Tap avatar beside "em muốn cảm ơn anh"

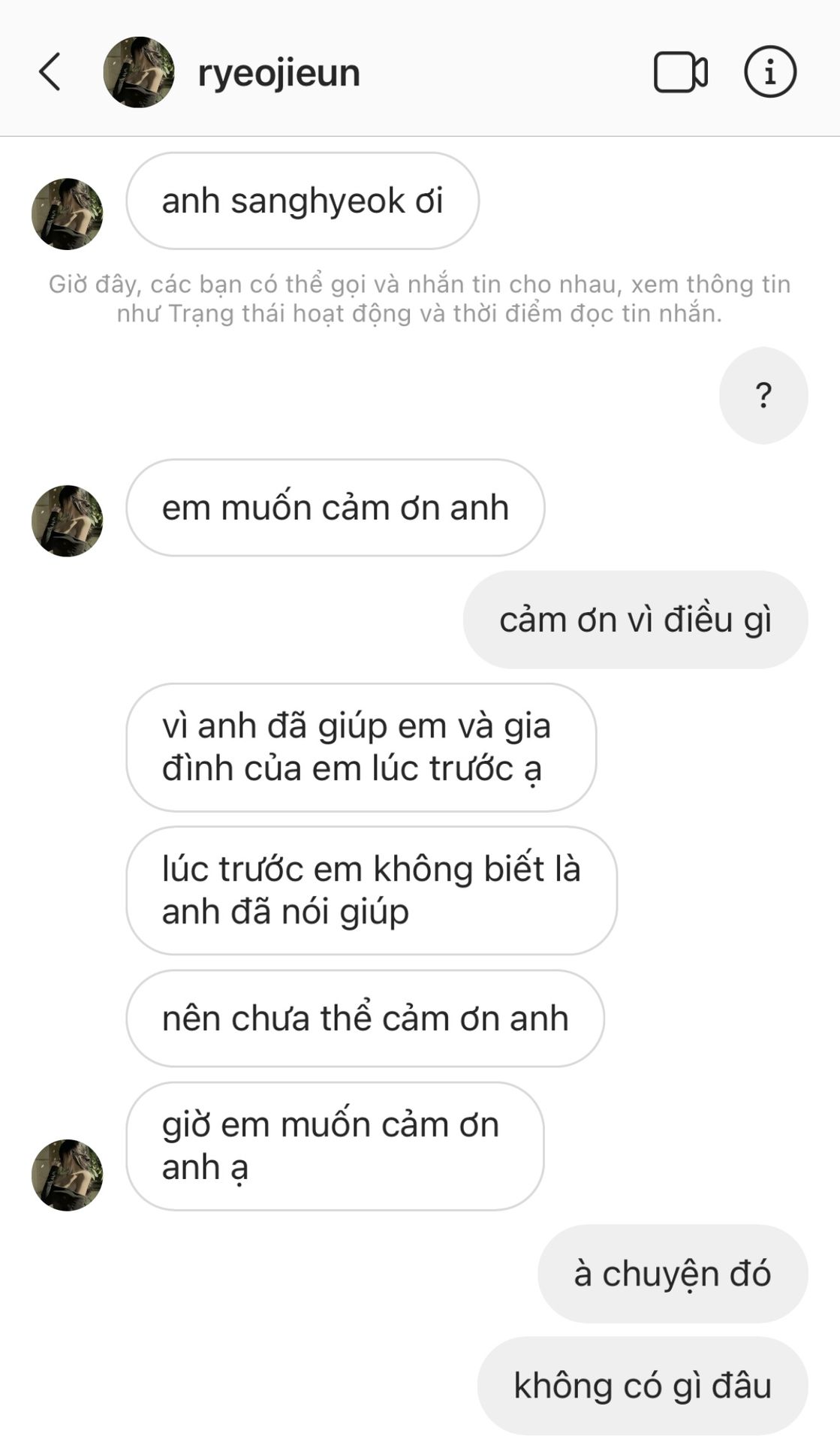68,520
